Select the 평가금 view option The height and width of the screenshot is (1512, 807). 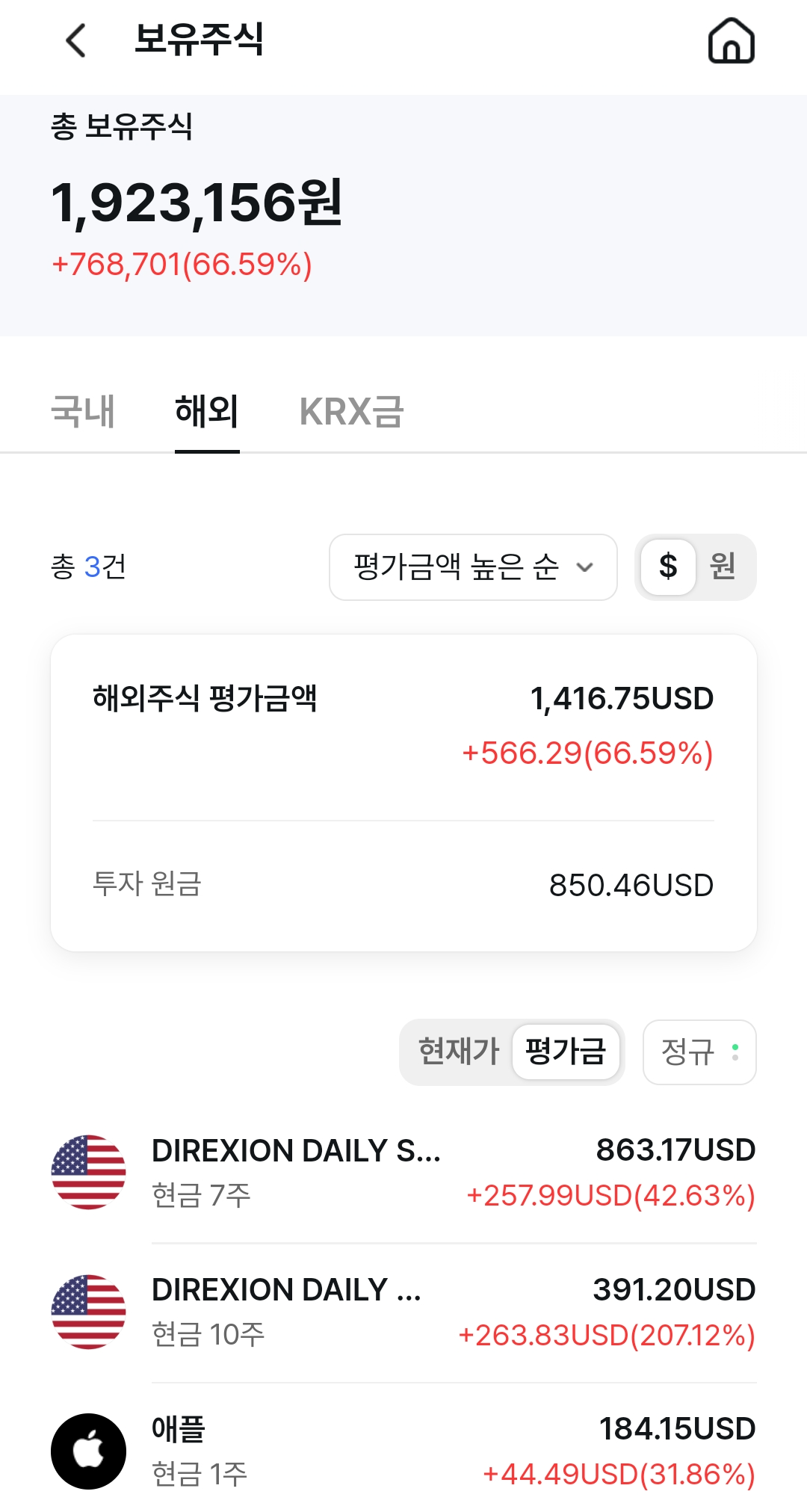point(566,1052)
